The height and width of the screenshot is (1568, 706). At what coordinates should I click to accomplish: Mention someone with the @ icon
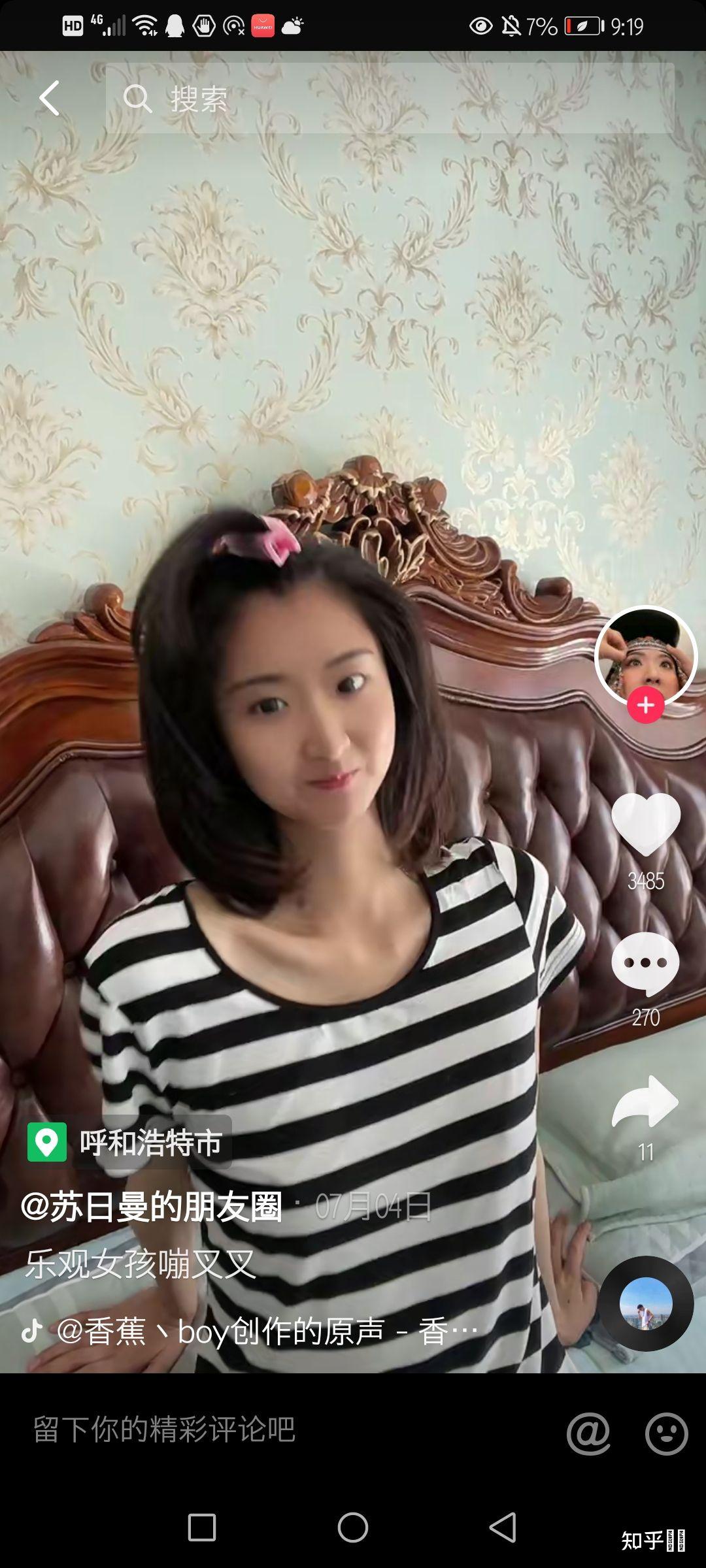click(x=588, y=1433)
